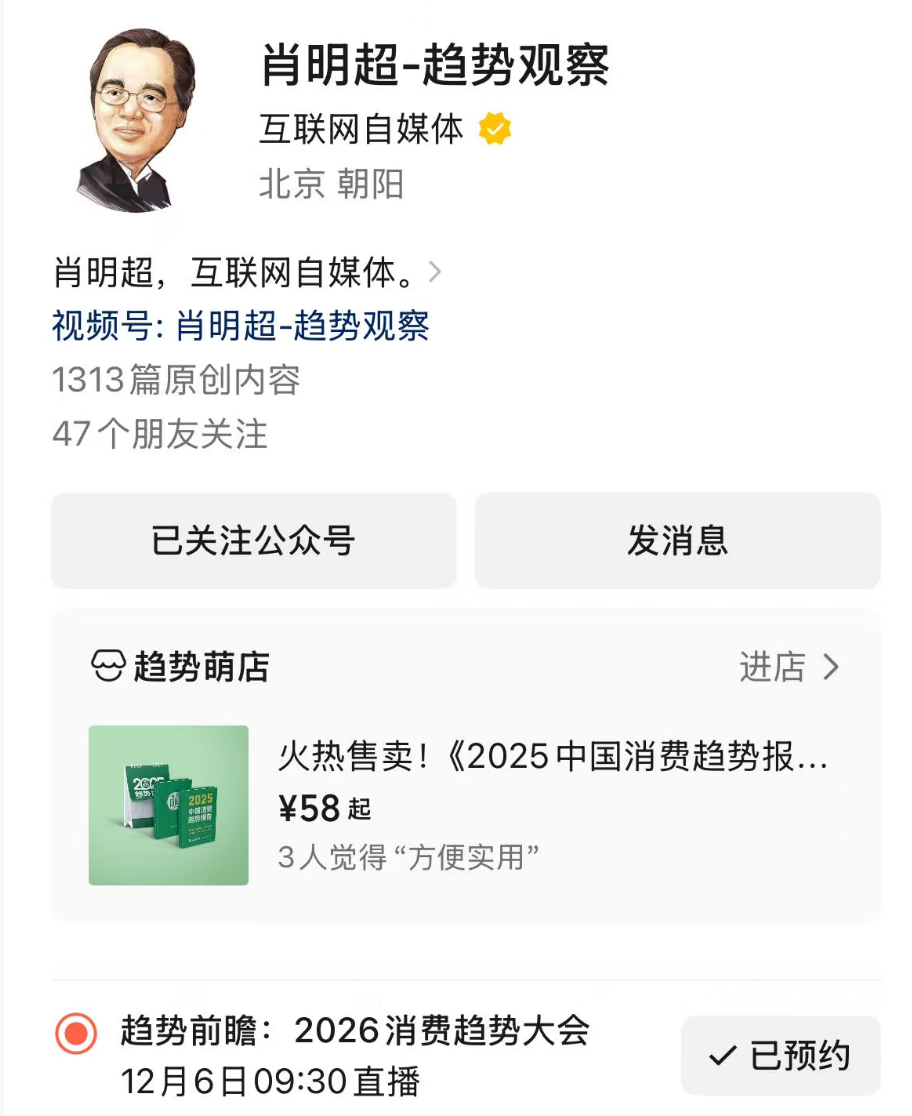The image size is (912, 1116).
Task: Tap the 已预约 livestream reservation button
Action: point(780,1055)
